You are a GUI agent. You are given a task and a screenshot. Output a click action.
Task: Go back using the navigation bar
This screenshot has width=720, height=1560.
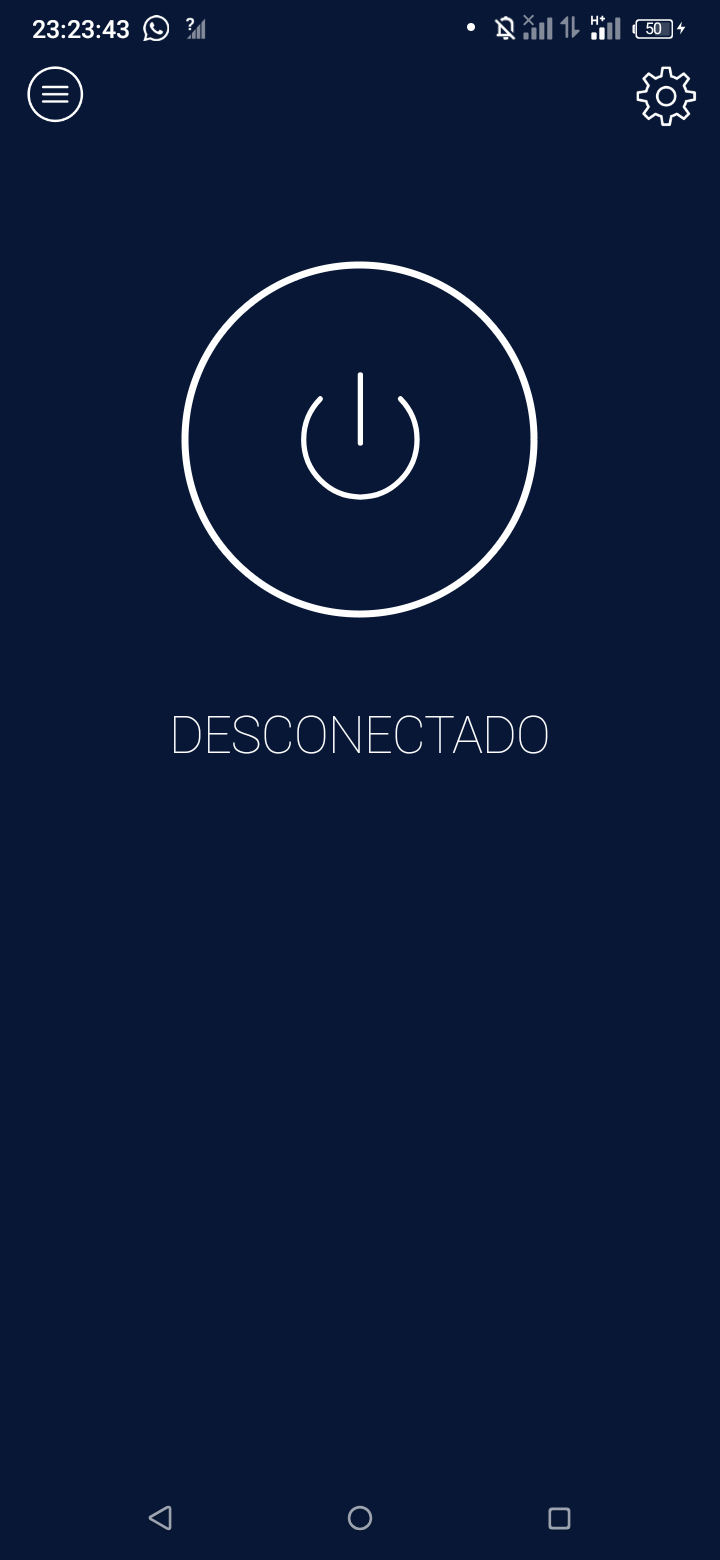tap(160, 1518)
